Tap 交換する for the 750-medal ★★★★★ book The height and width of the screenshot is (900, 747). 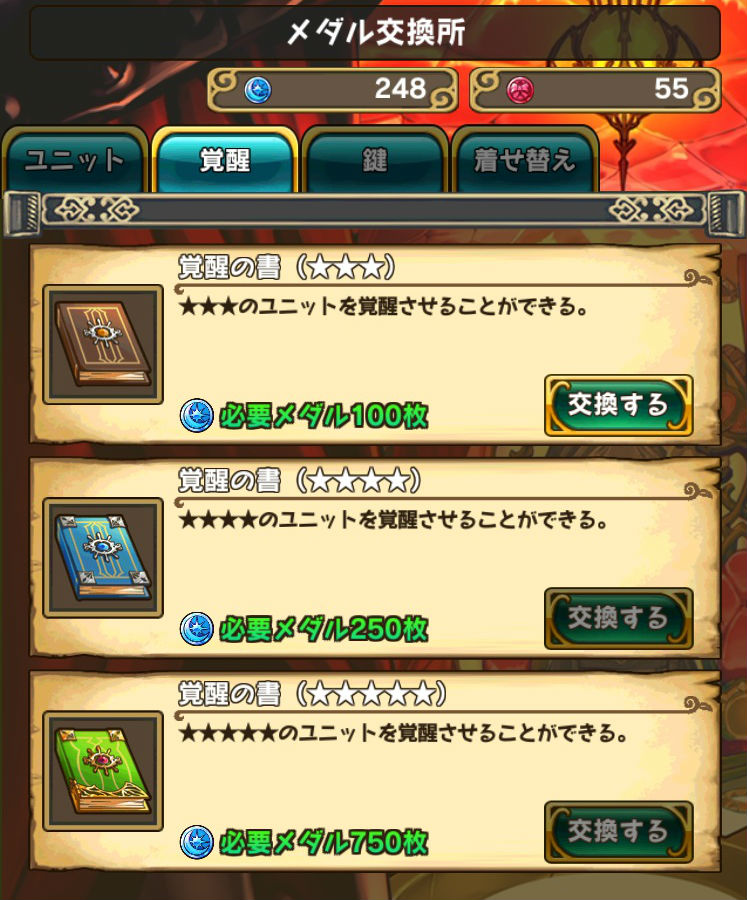tap(618, 831)
